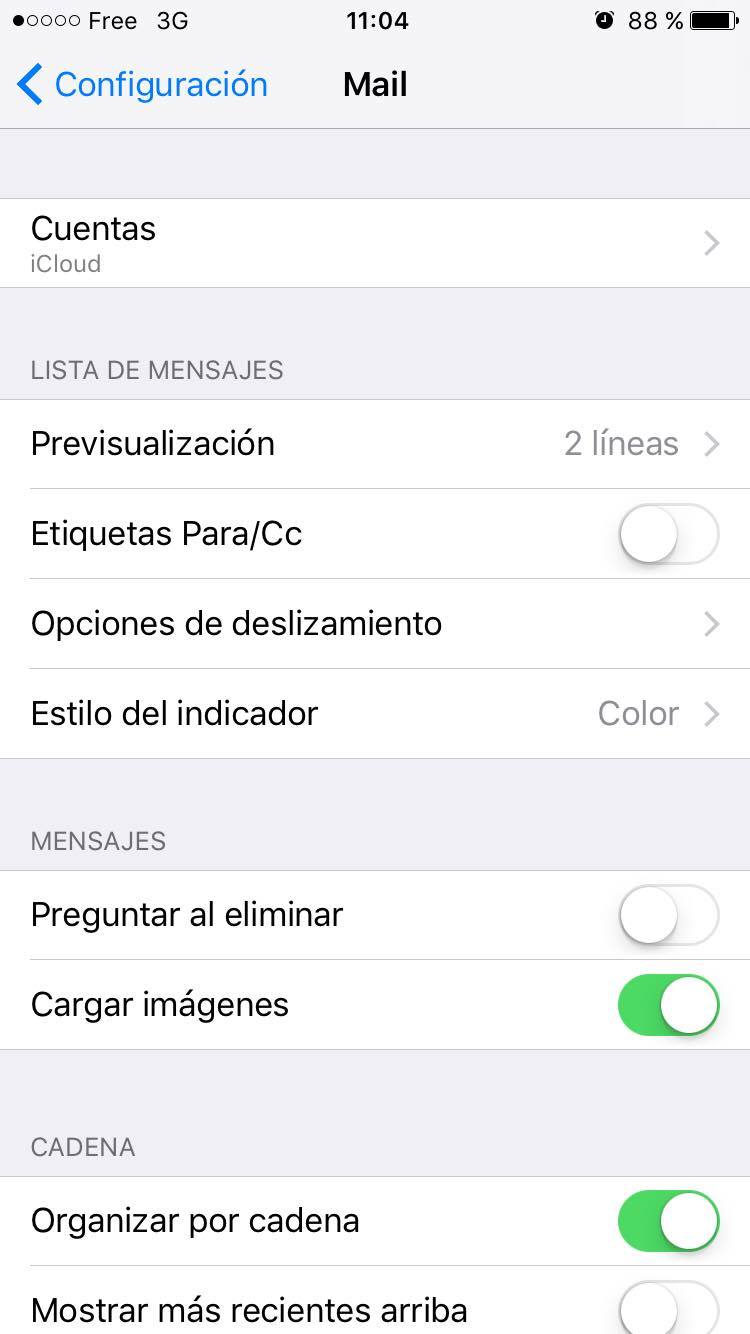Turn off Organizar por cadena

click(x=668, y=1221)
